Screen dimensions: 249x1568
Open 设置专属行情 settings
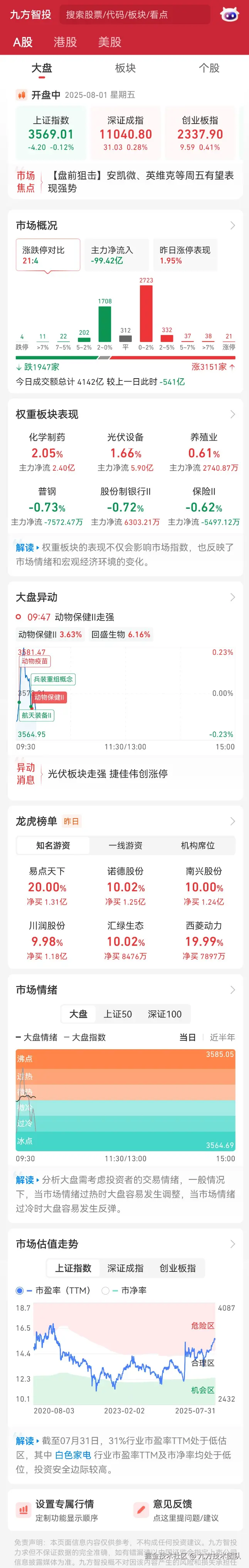(x=65, y=1509)
